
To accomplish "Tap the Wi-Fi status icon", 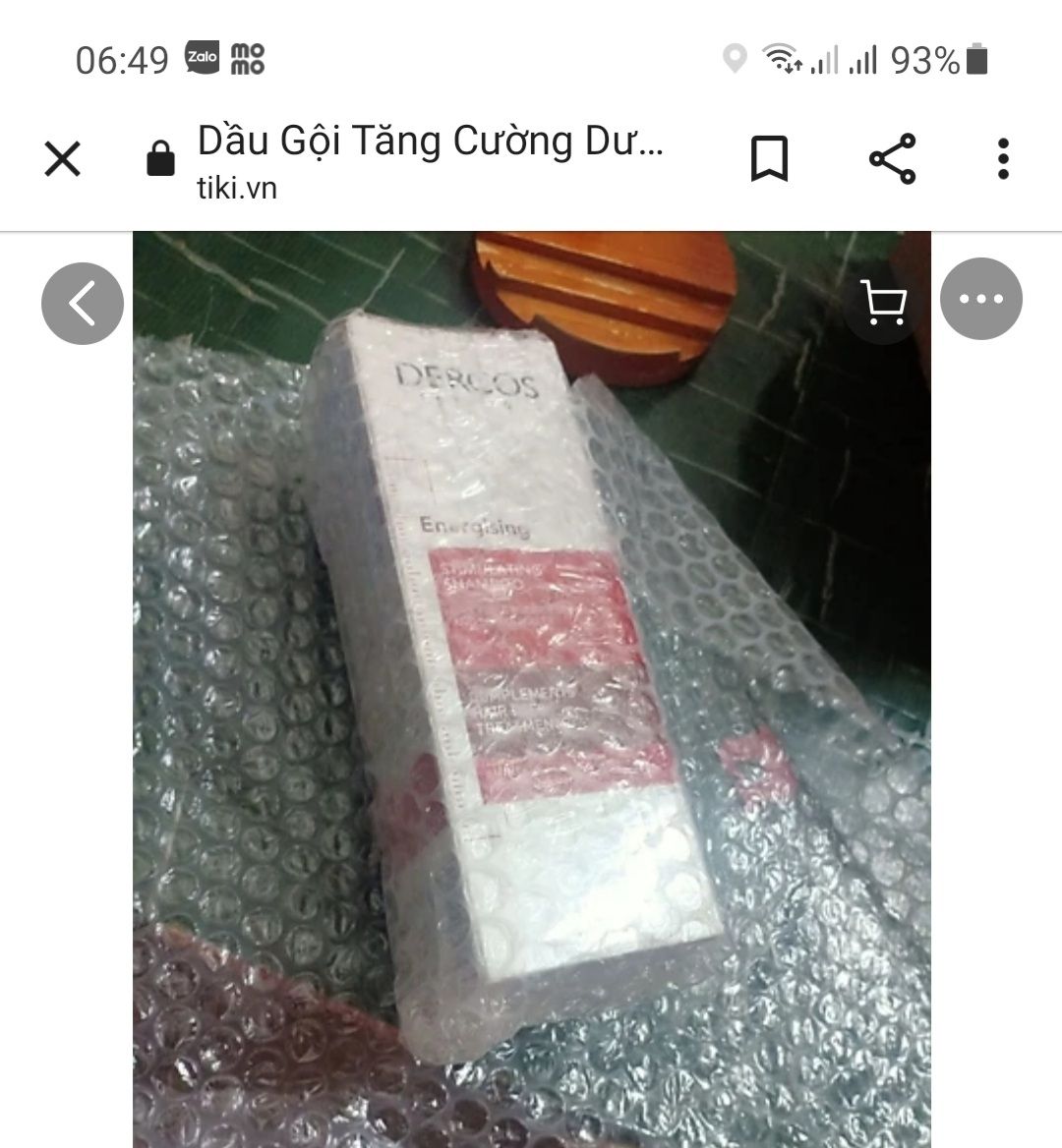I will (x=784, y=61).
